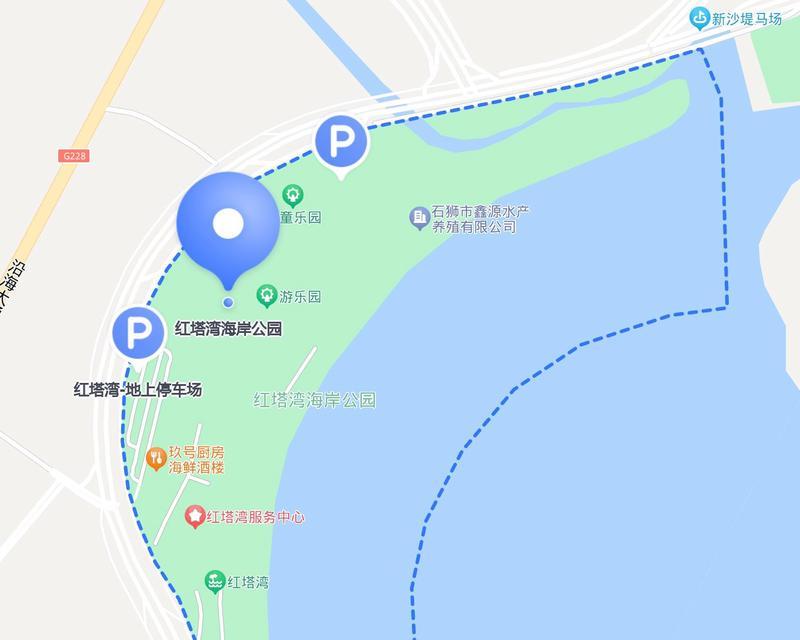Select the parking marker near 童乐园
Viewport: 800px width, 640px height.
click(x=341, y=142)
